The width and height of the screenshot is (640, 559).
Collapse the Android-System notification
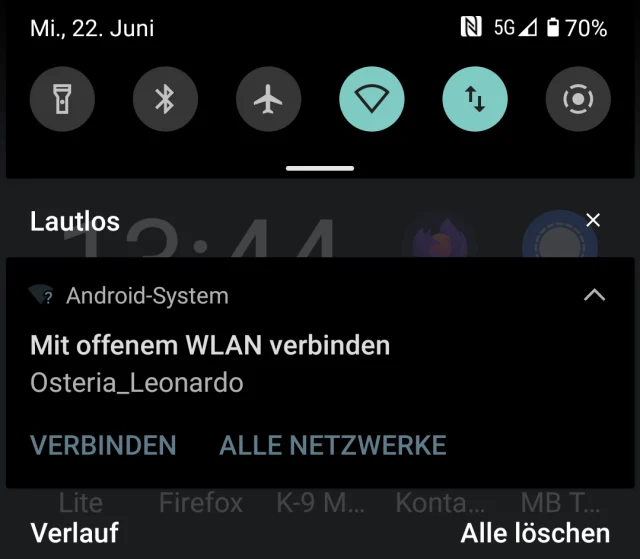[594, 296]
